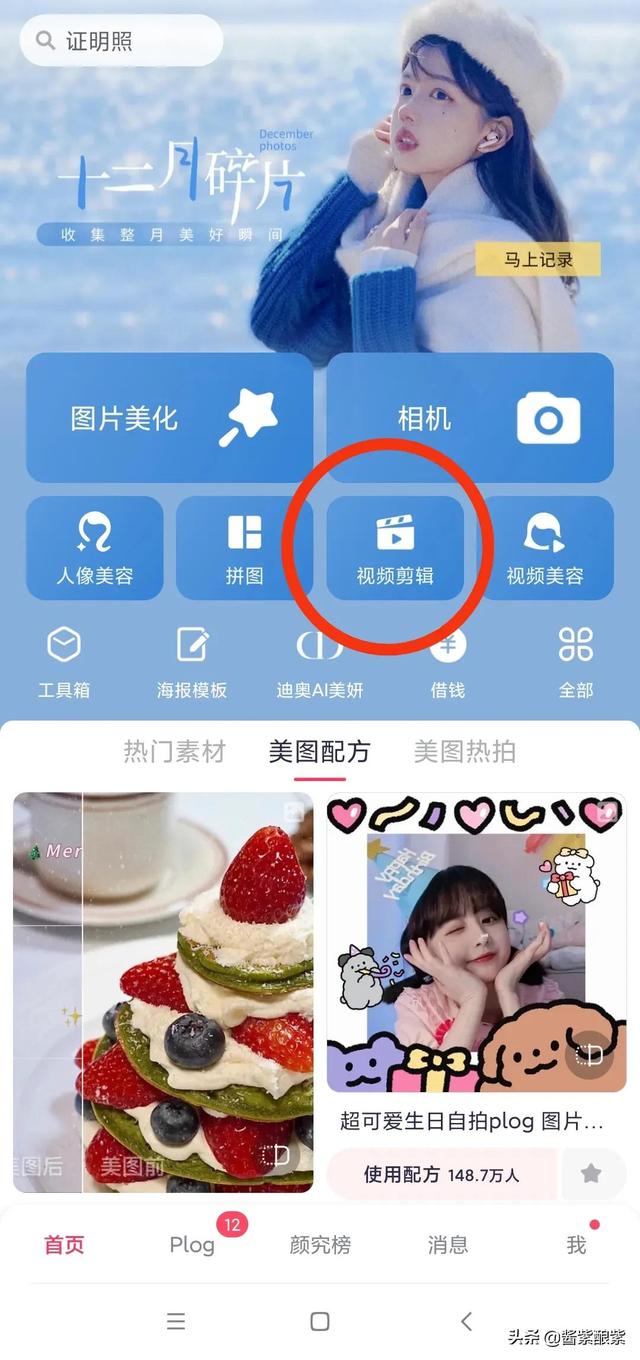
Task: Open the 借钱 loan shortcut
Action: [x=447, y=662]
